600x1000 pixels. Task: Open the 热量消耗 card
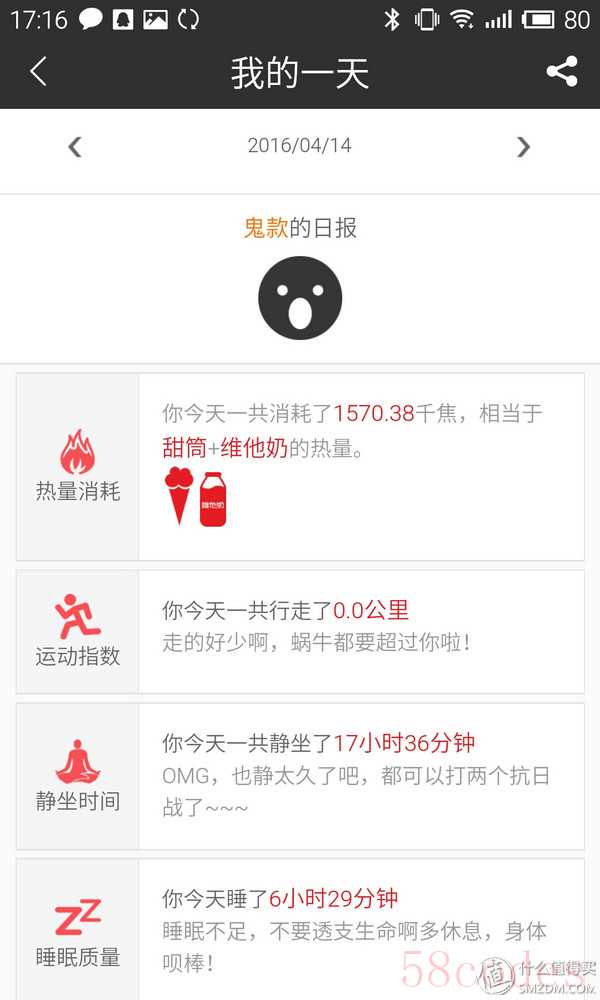tap(300, 467)
